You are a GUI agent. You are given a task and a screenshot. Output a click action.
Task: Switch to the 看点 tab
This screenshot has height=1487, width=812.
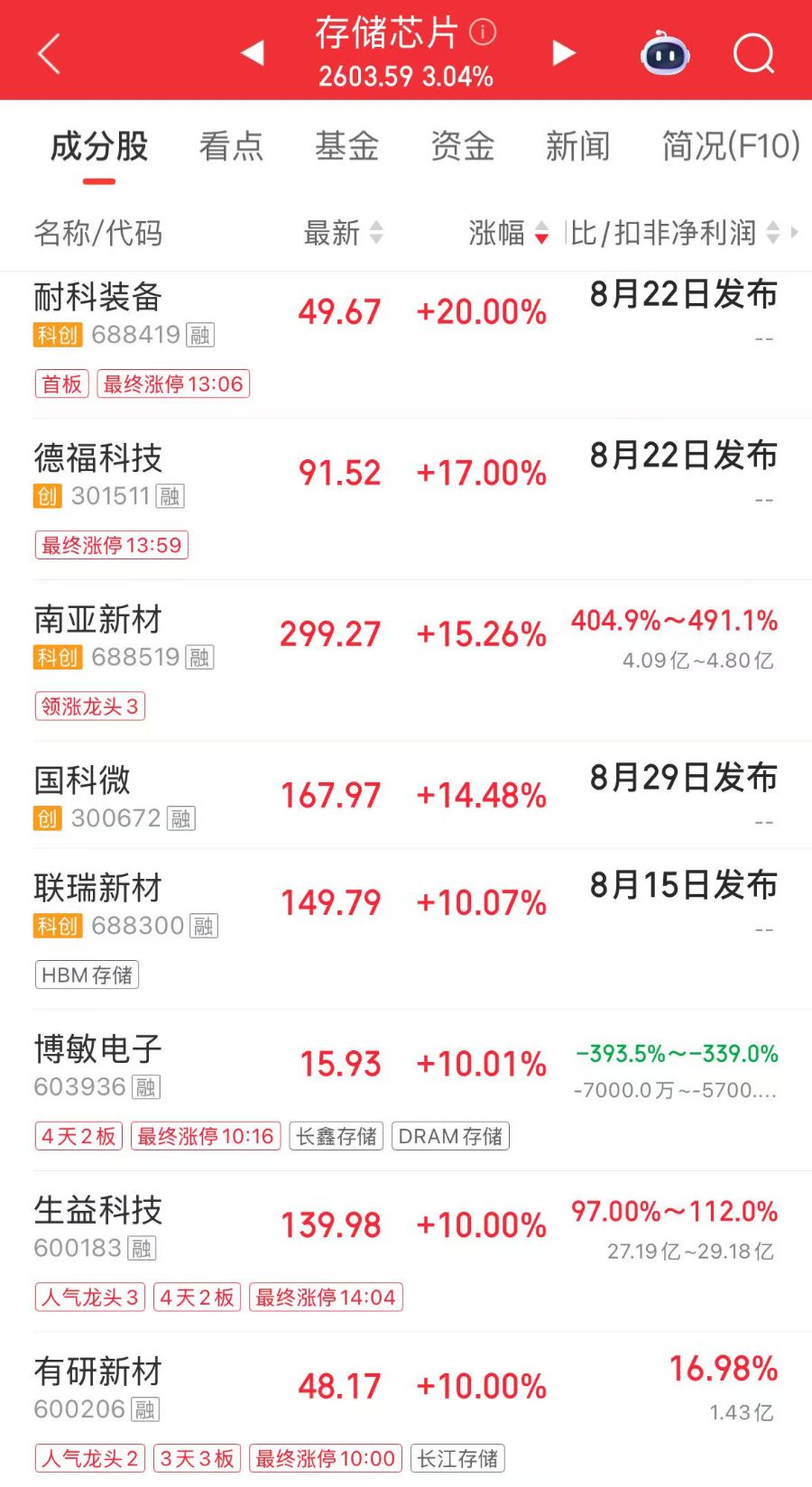tap(231, 146)
